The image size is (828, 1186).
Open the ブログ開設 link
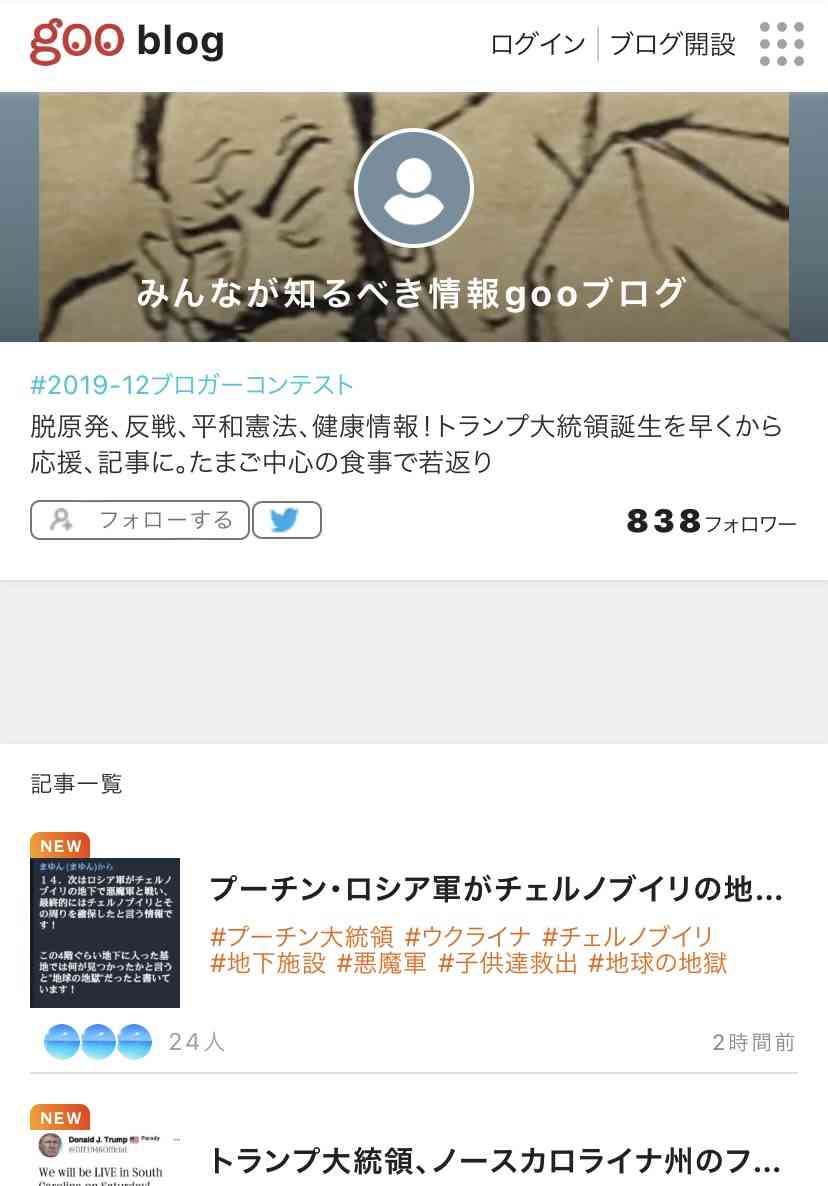coord(672,45)
